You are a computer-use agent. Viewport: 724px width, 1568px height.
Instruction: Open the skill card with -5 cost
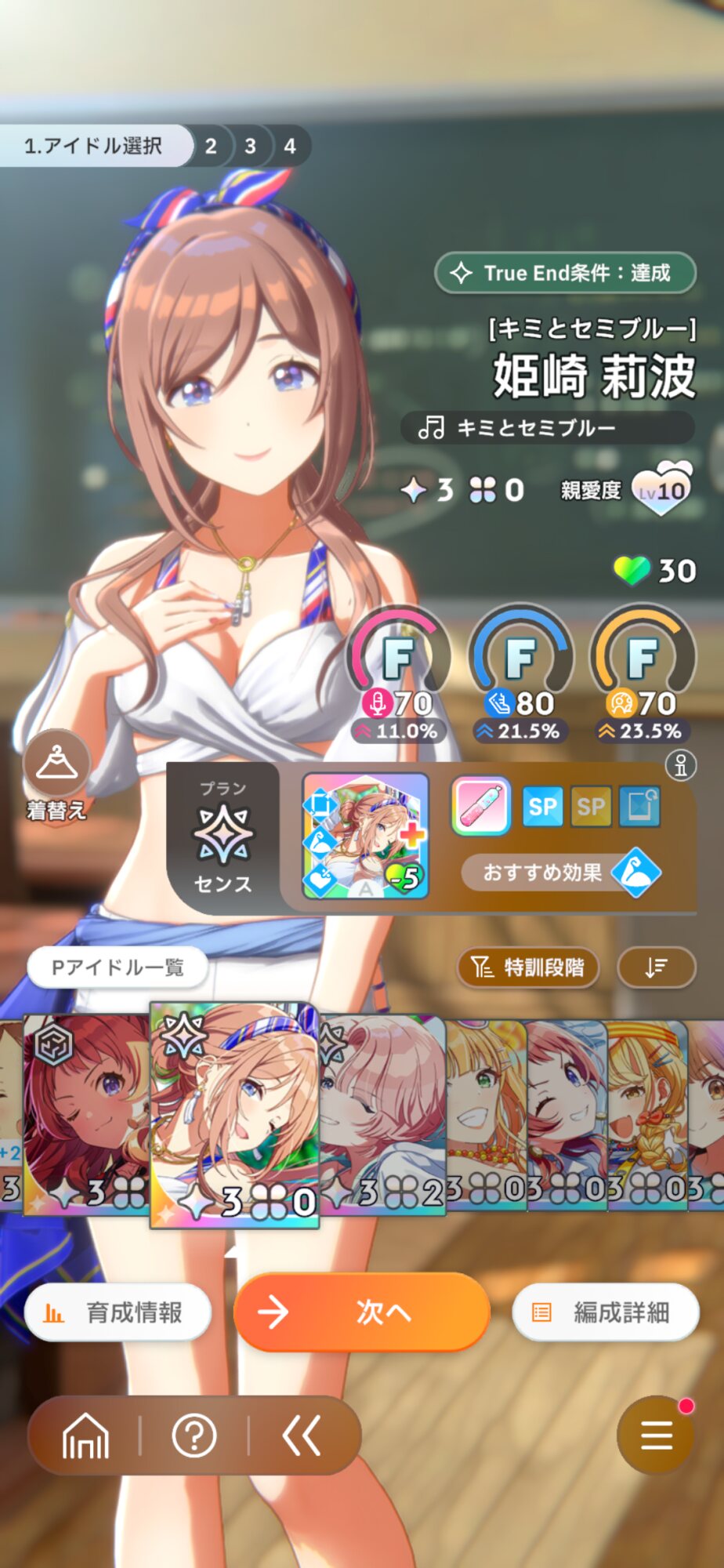pos(365,836)
